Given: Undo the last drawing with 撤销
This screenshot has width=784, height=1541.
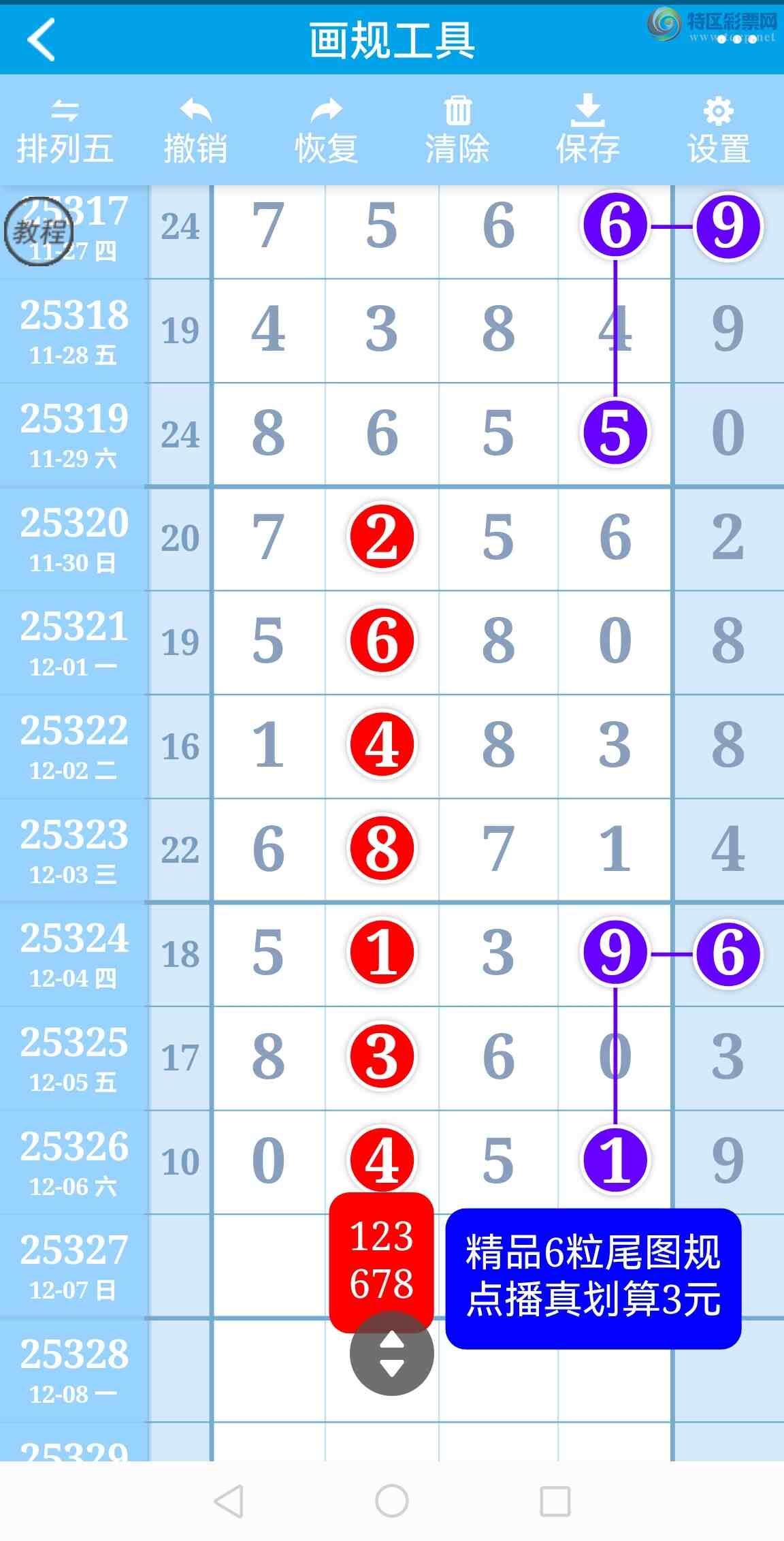Looking at the screenshot, I should click(195, 131).
